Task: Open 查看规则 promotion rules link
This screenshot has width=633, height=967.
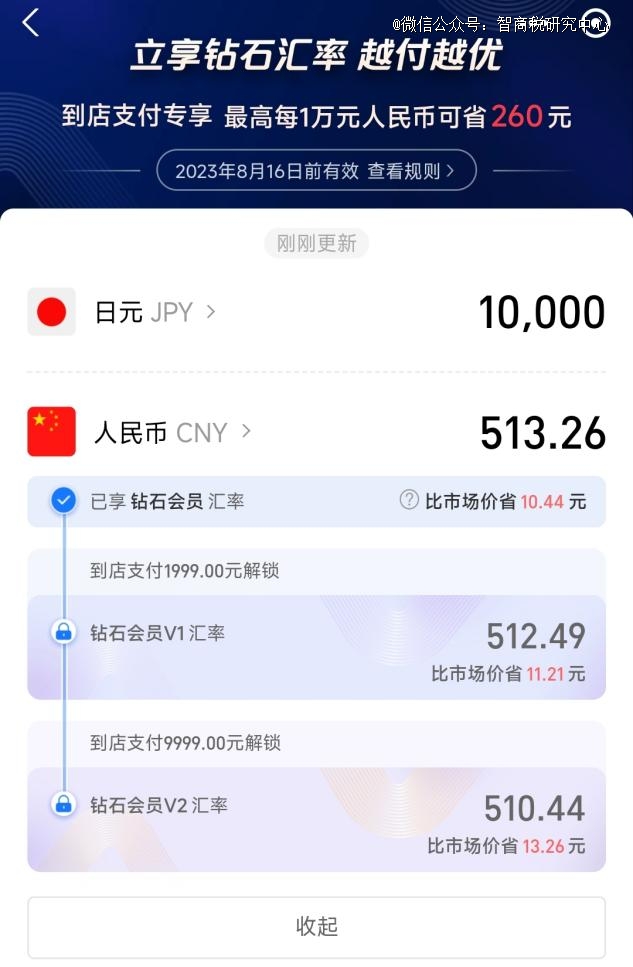Action: (x=410, y=170)
